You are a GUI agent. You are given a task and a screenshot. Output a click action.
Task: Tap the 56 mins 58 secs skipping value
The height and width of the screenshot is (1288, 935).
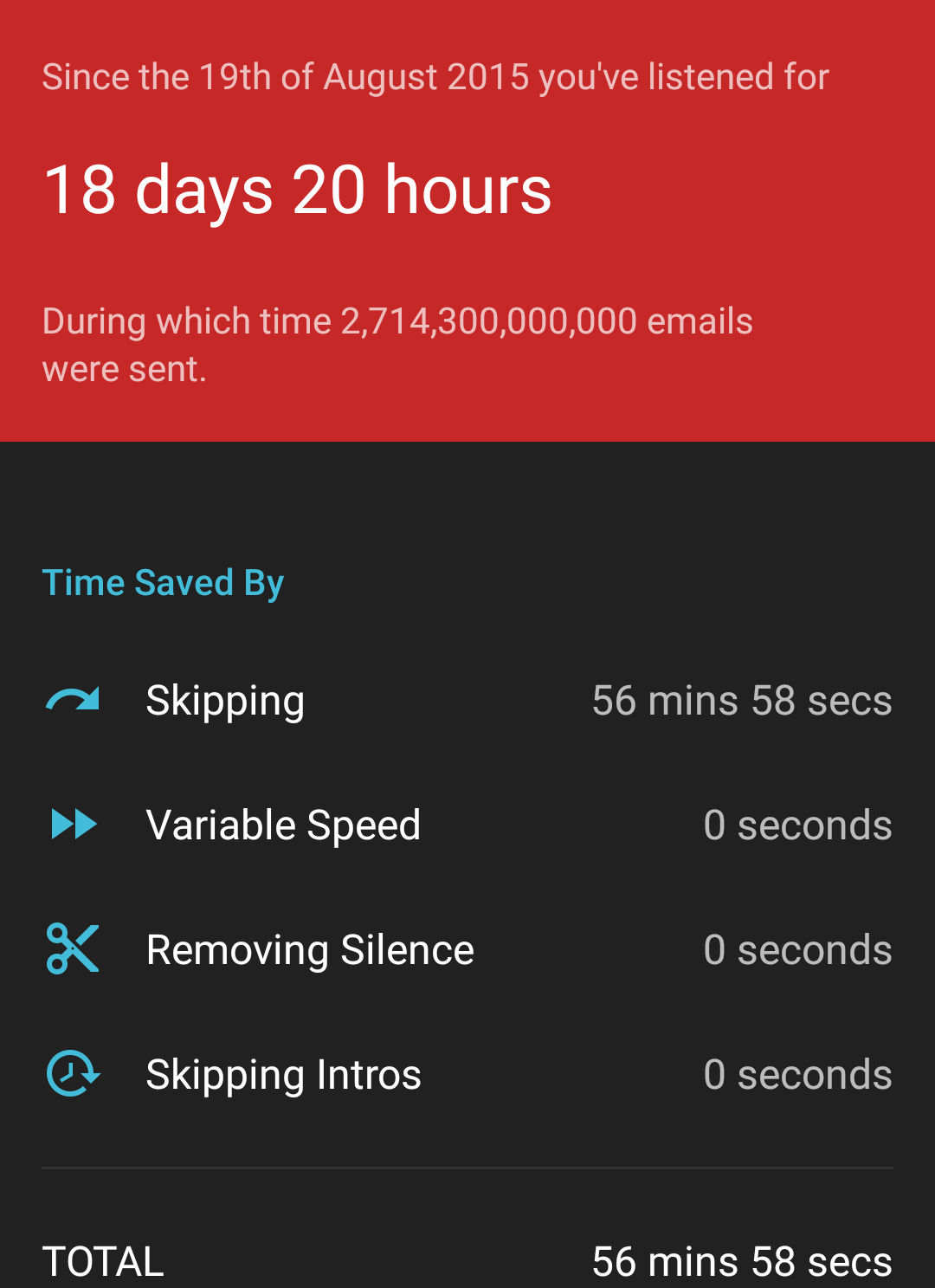point(742,699)
